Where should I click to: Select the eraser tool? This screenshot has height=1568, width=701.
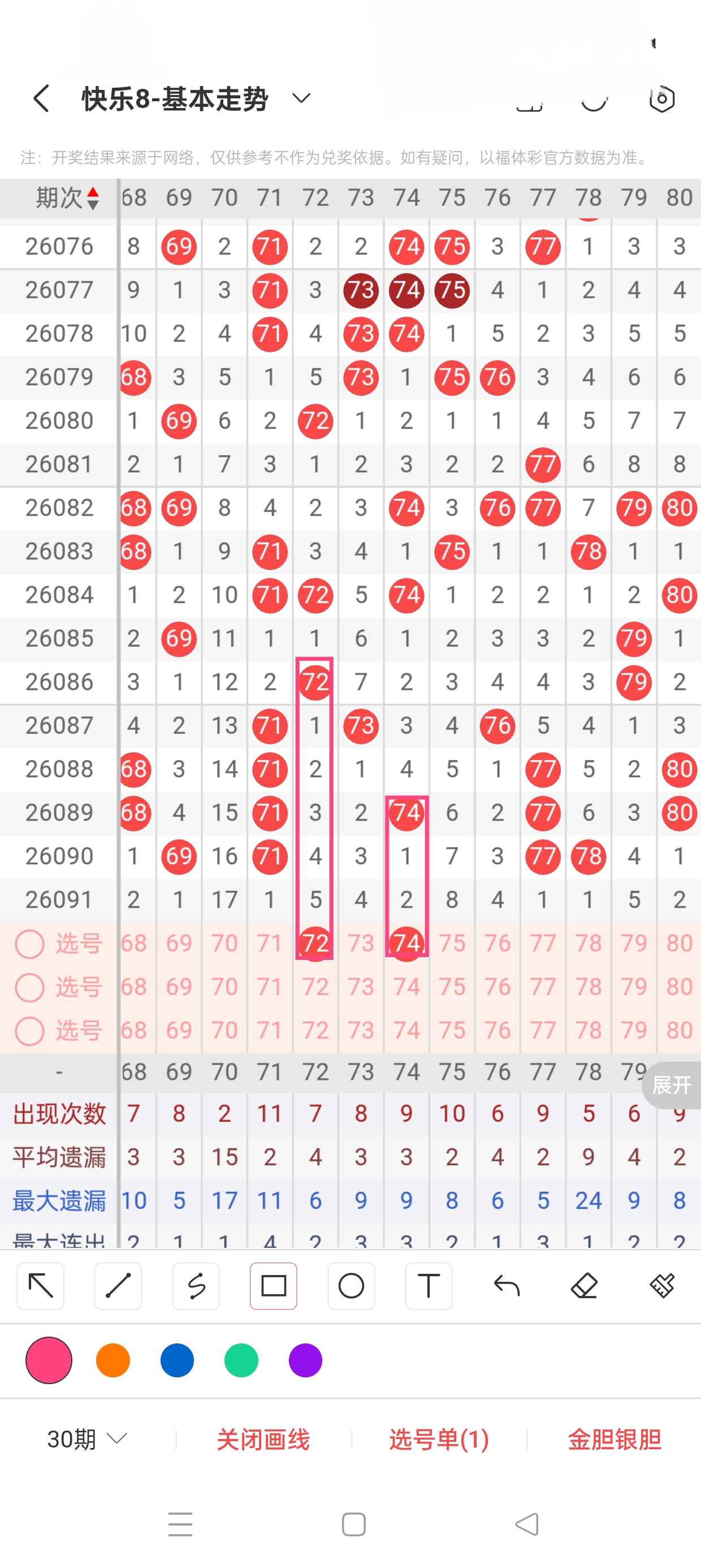[x=584, y=1286]
